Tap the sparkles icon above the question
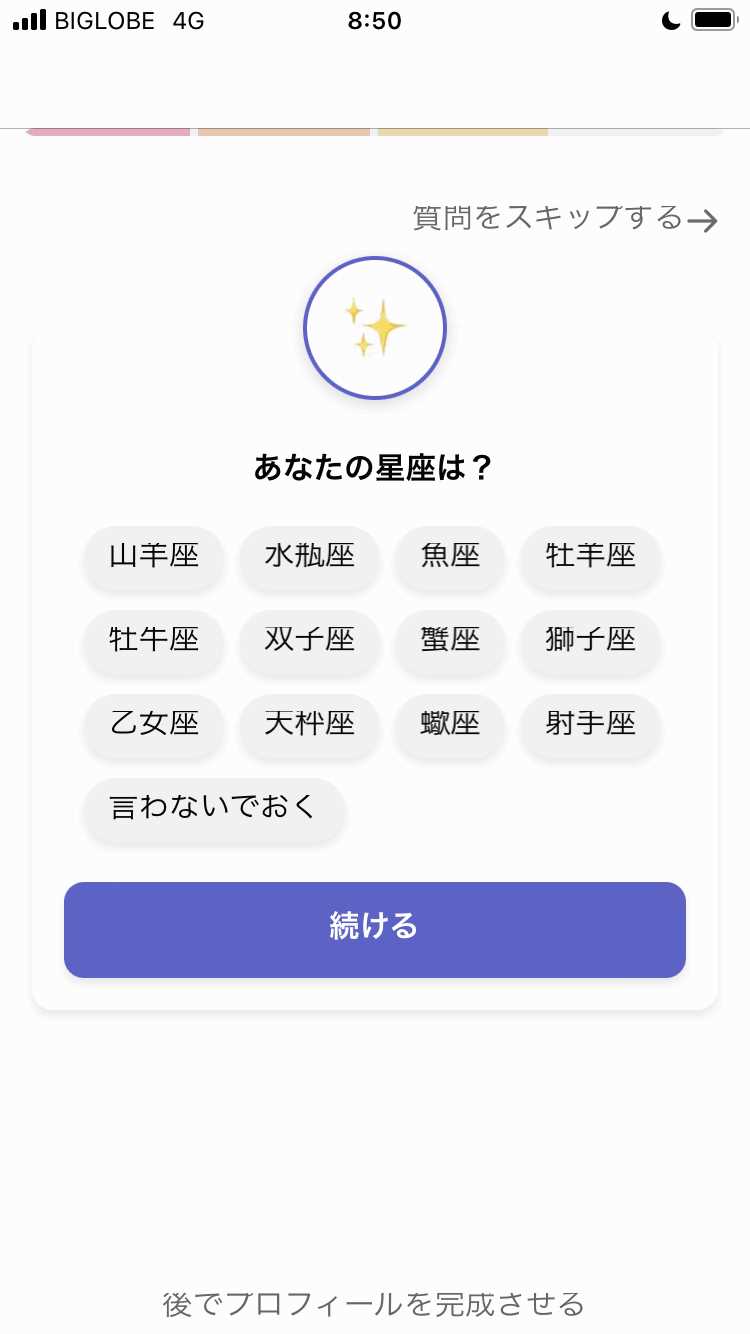Viewport: 750px width, 1334px height. [375, 327]
